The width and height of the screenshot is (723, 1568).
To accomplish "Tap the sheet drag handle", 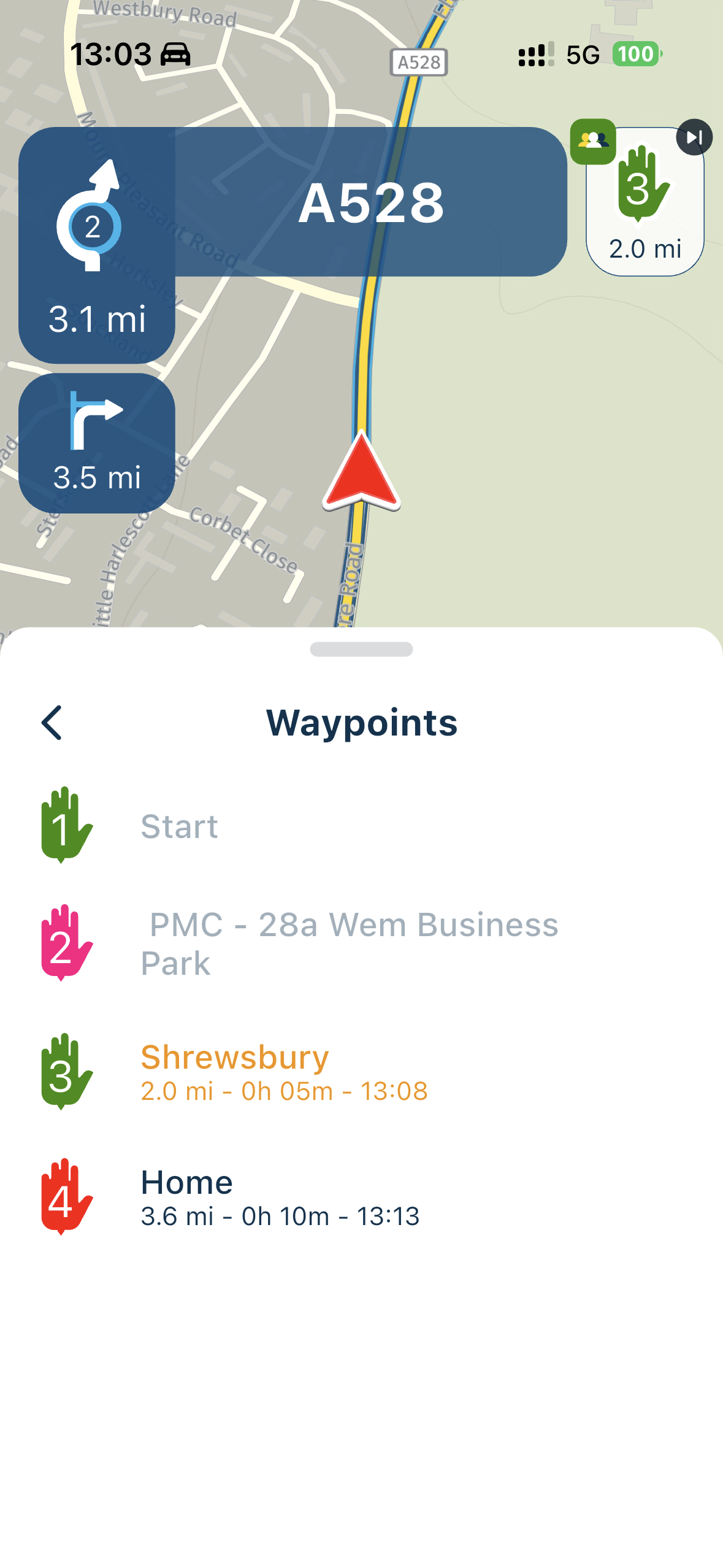I will [361, 649].
